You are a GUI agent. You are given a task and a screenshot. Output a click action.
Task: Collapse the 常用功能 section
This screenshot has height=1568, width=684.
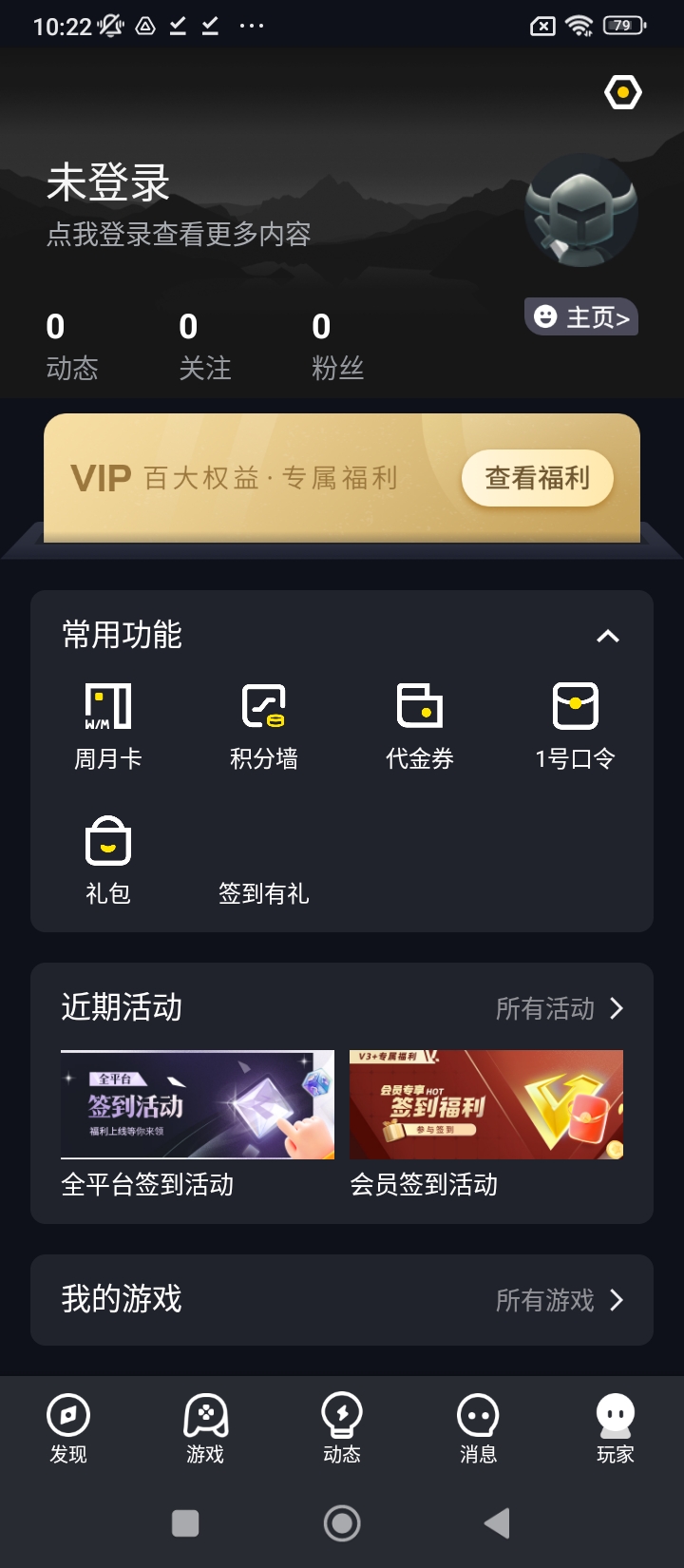pyautogui.click(x=608, y=636)
